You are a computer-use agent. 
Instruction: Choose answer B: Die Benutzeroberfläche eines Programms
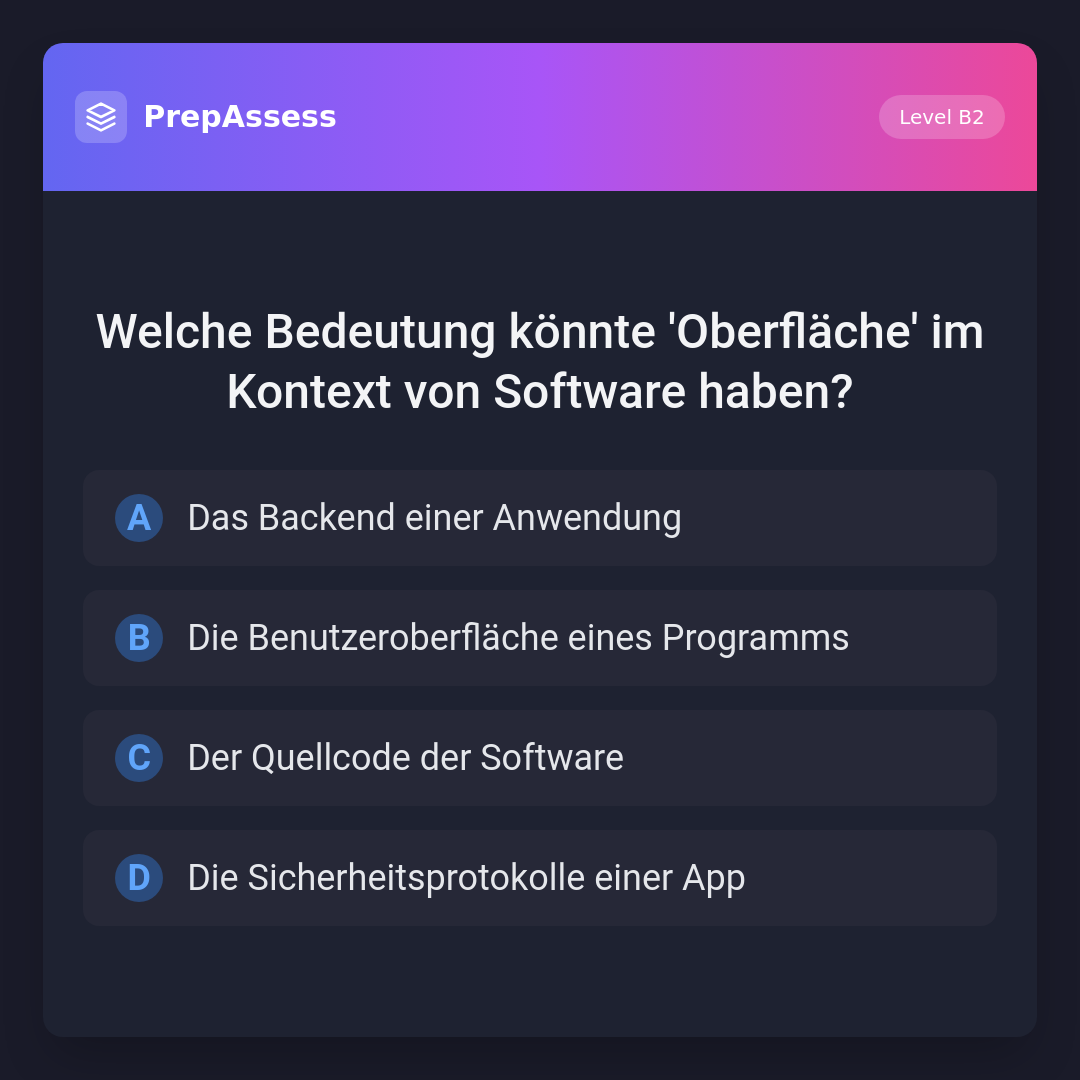click(540, 638)
